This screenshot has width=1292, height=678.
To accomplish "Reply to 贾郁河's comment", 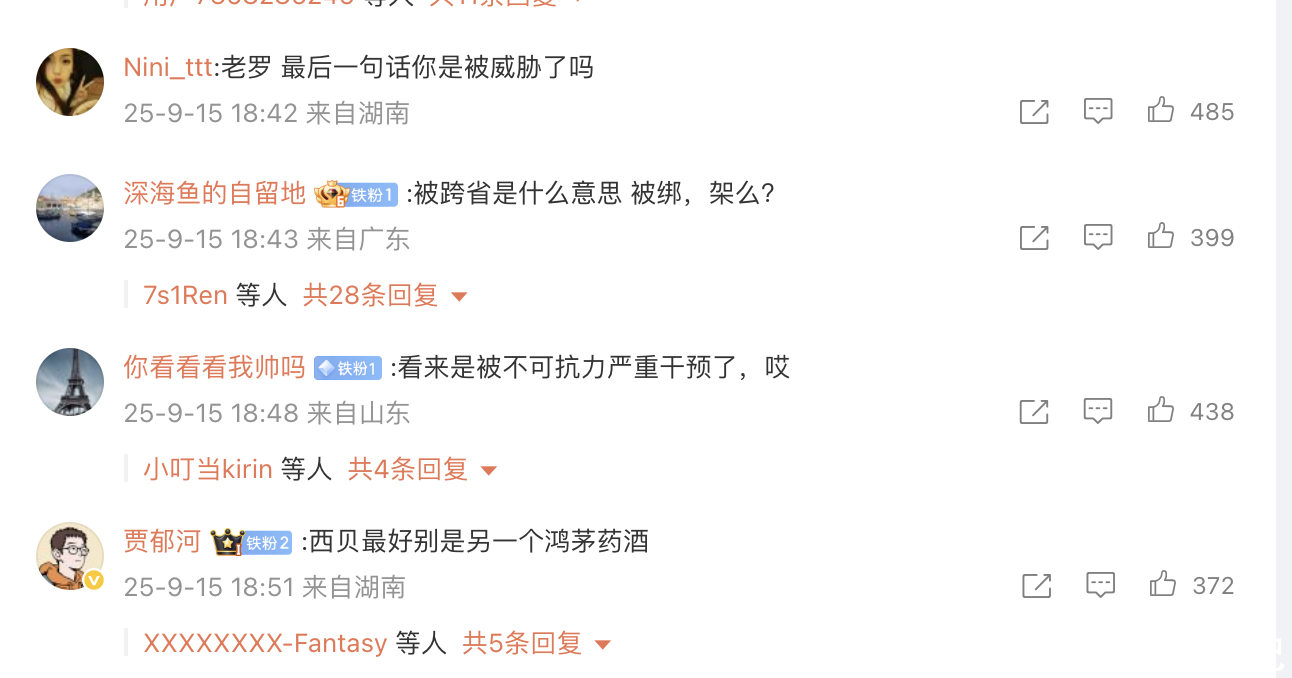I will (1100, 585).
